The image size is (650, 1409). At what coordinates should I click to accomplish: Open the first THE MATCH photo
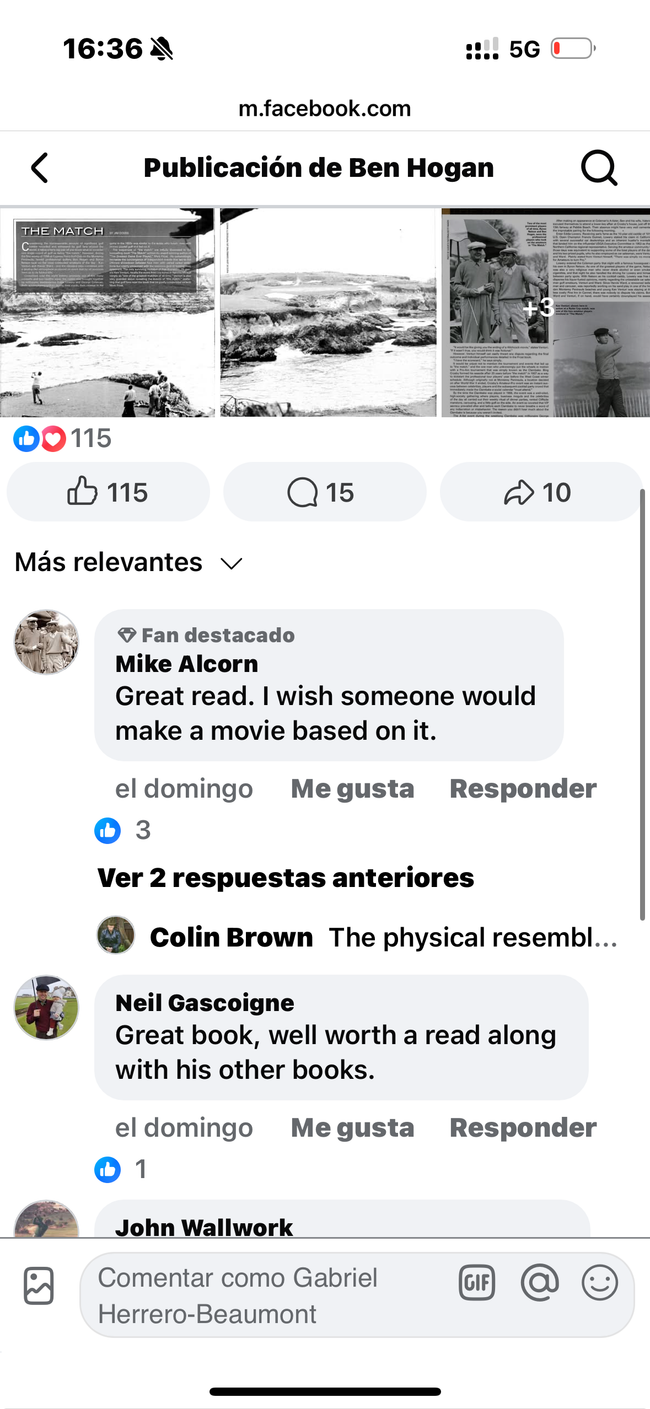pyautogui.click(x=107, y=312)
